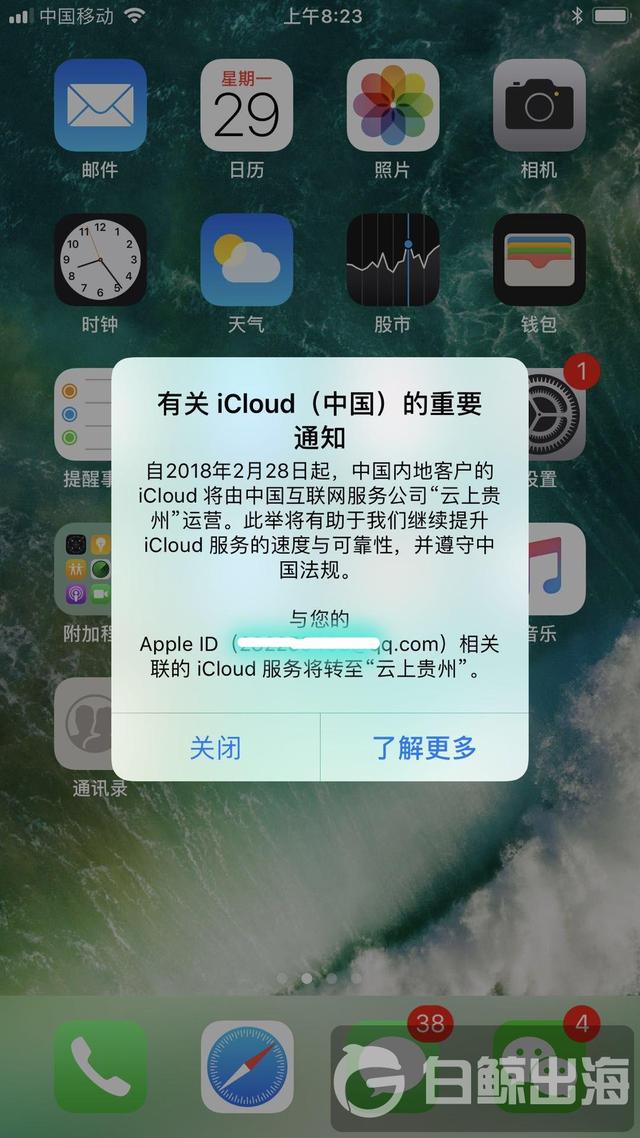The image size is (640, 1138).
Task: Tap 了解更多 to learn more
Action: tap(424, 747)
